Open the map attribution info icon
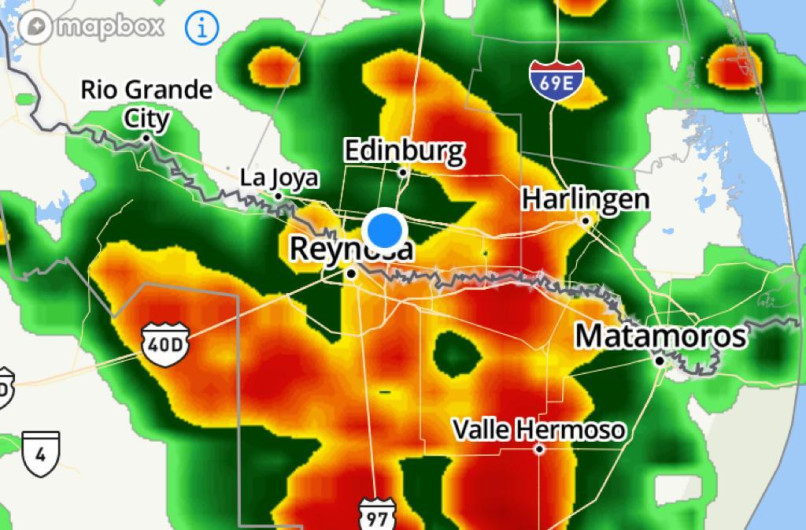Screen dimensions: 806x530 (x=202, y=28)
